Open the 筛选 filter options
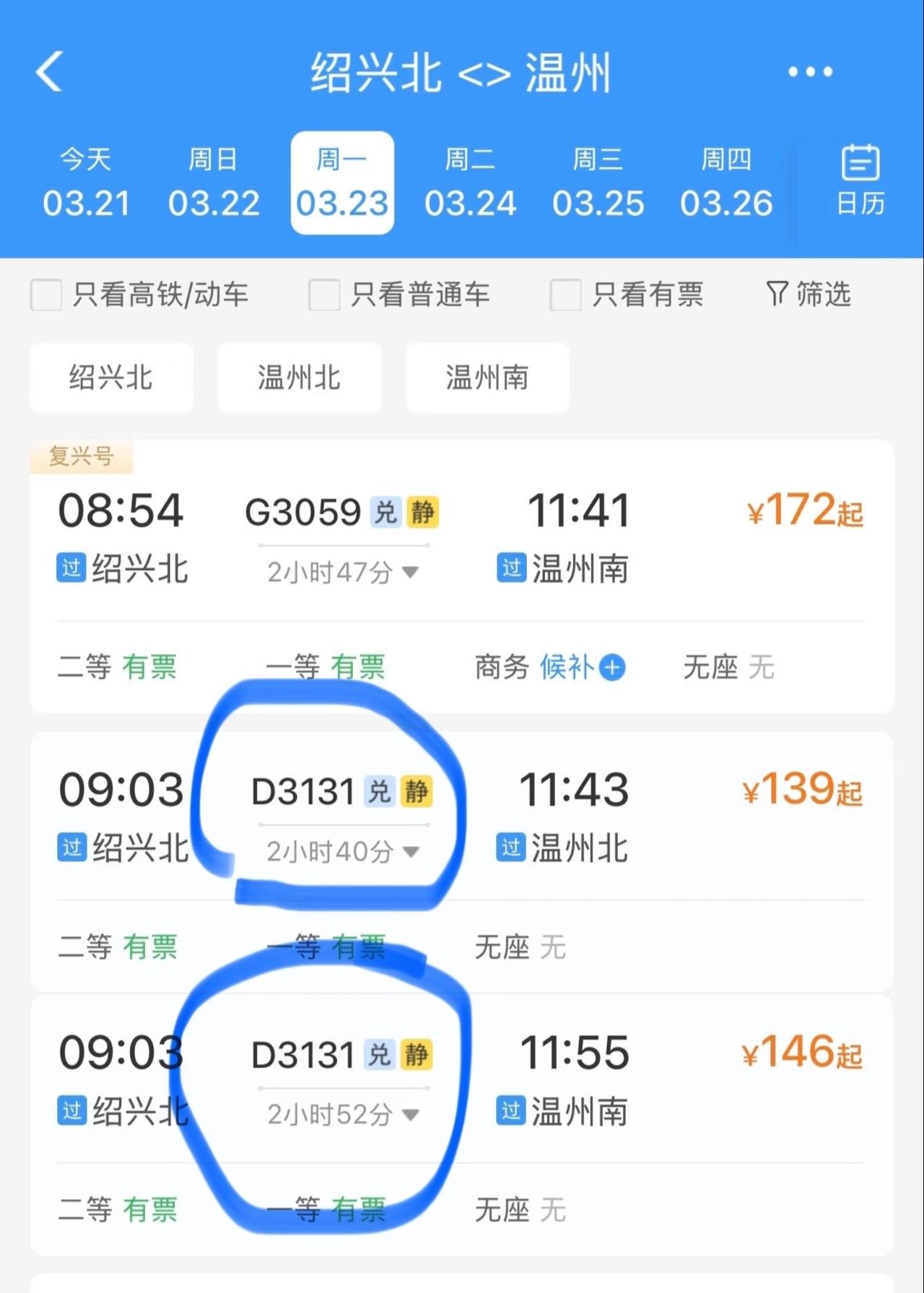Screen dimensions: 924x1293 808,295
